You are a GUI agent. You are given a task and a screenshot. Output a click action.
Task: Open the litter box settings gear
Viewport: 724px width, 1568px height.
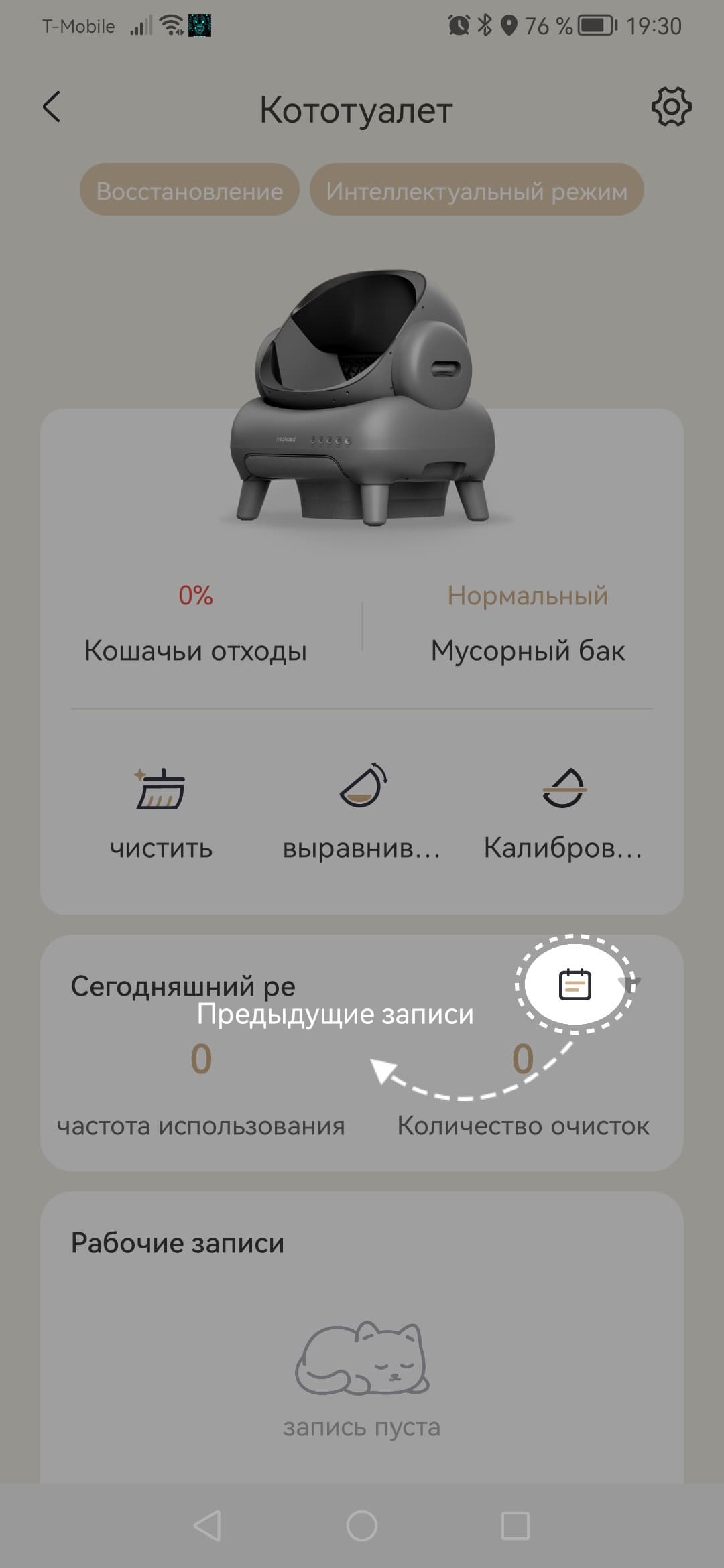(671, 106)
